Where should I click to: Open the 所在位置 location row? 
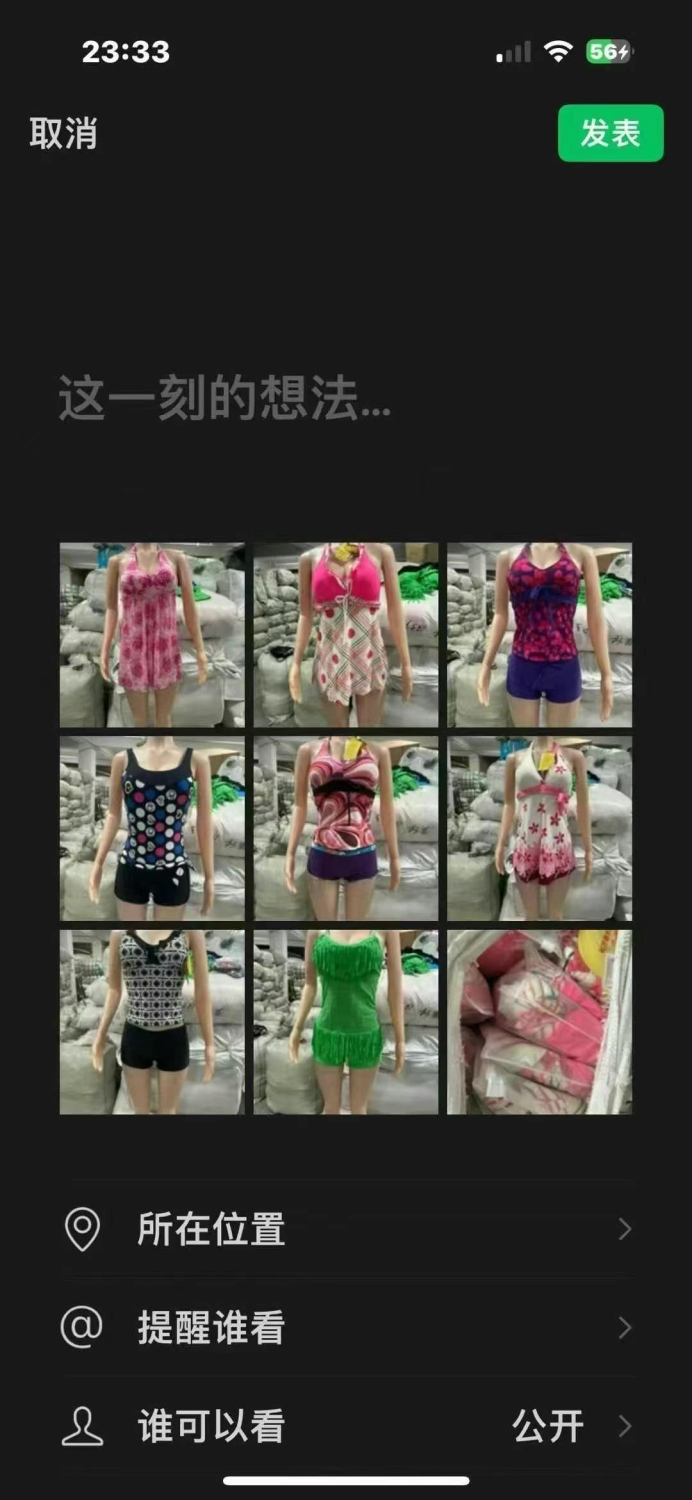click(346, 1229)
